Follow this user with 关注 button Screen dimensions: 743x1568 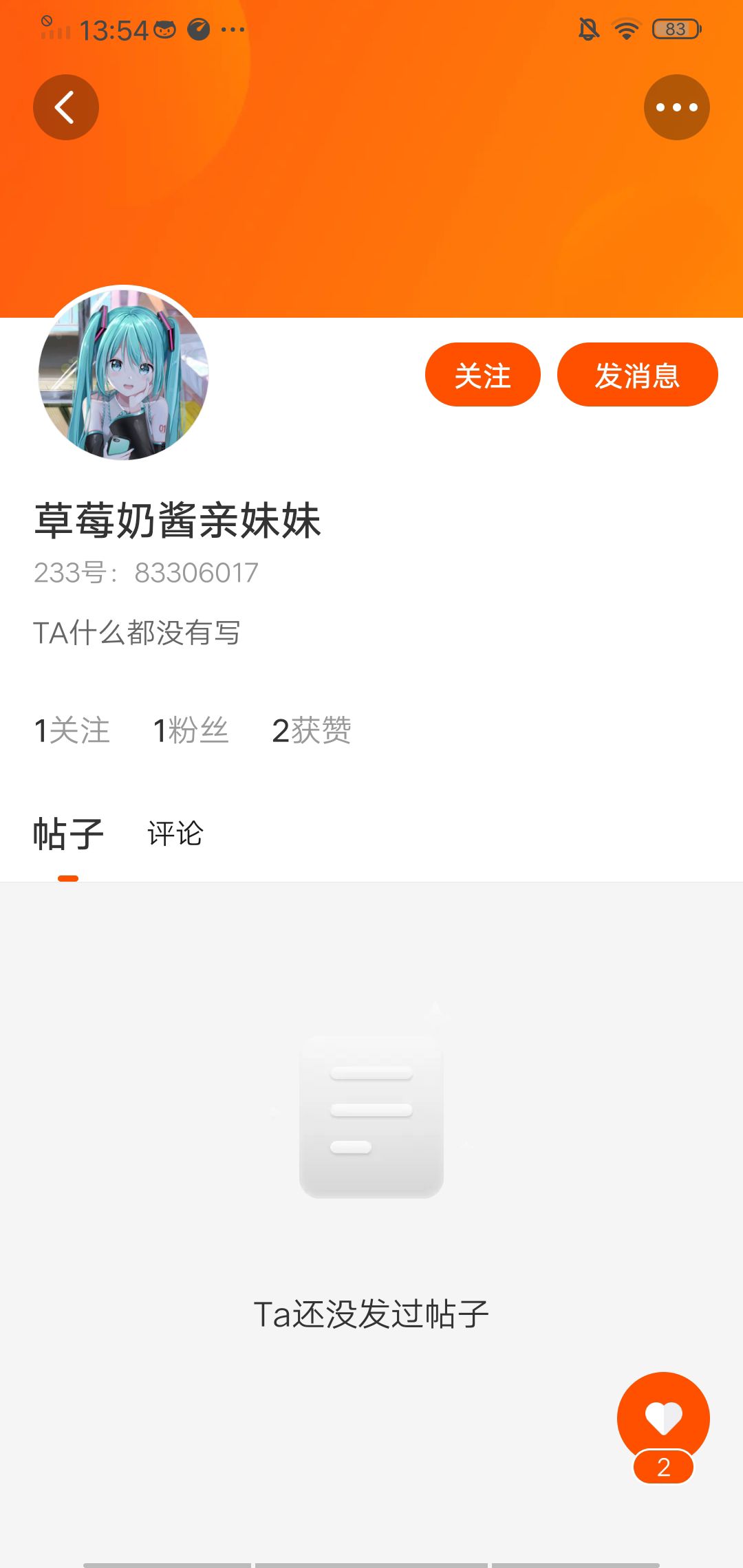click(x=483, y=375)
